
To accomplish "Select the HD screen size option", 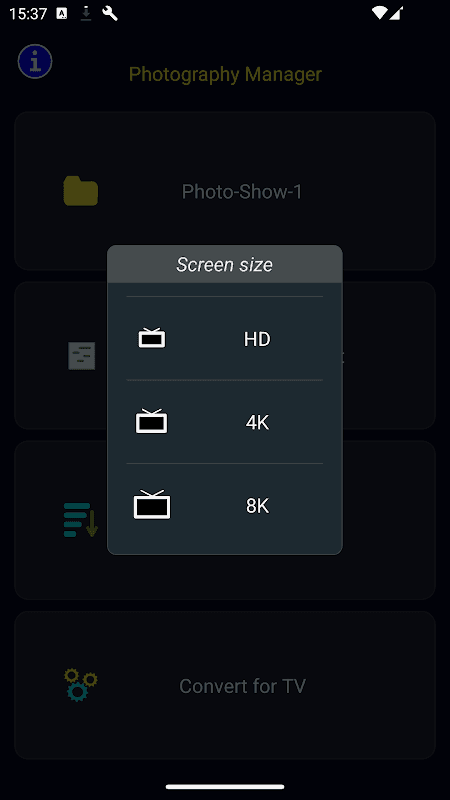I will click(224, 339).
